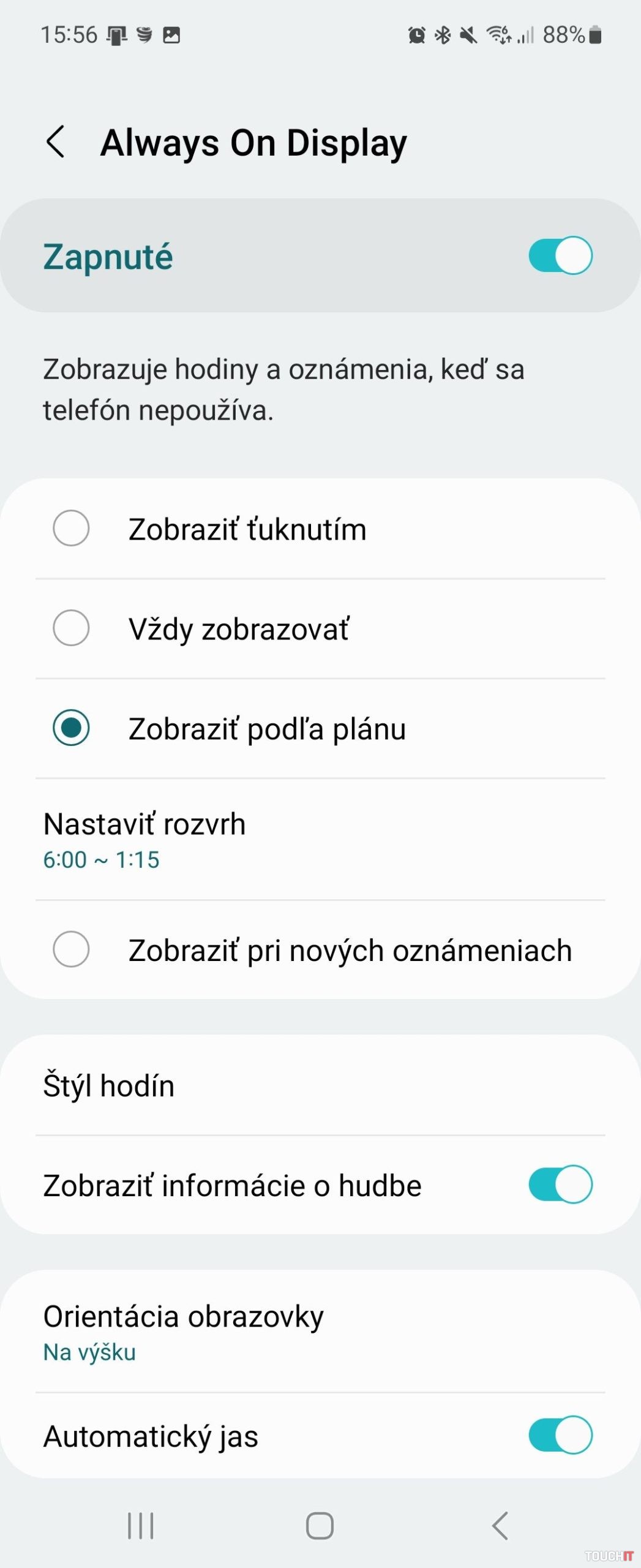Turn off the Zapnuté main switch
Screen dimensions: 641x1568
(560, 255)
